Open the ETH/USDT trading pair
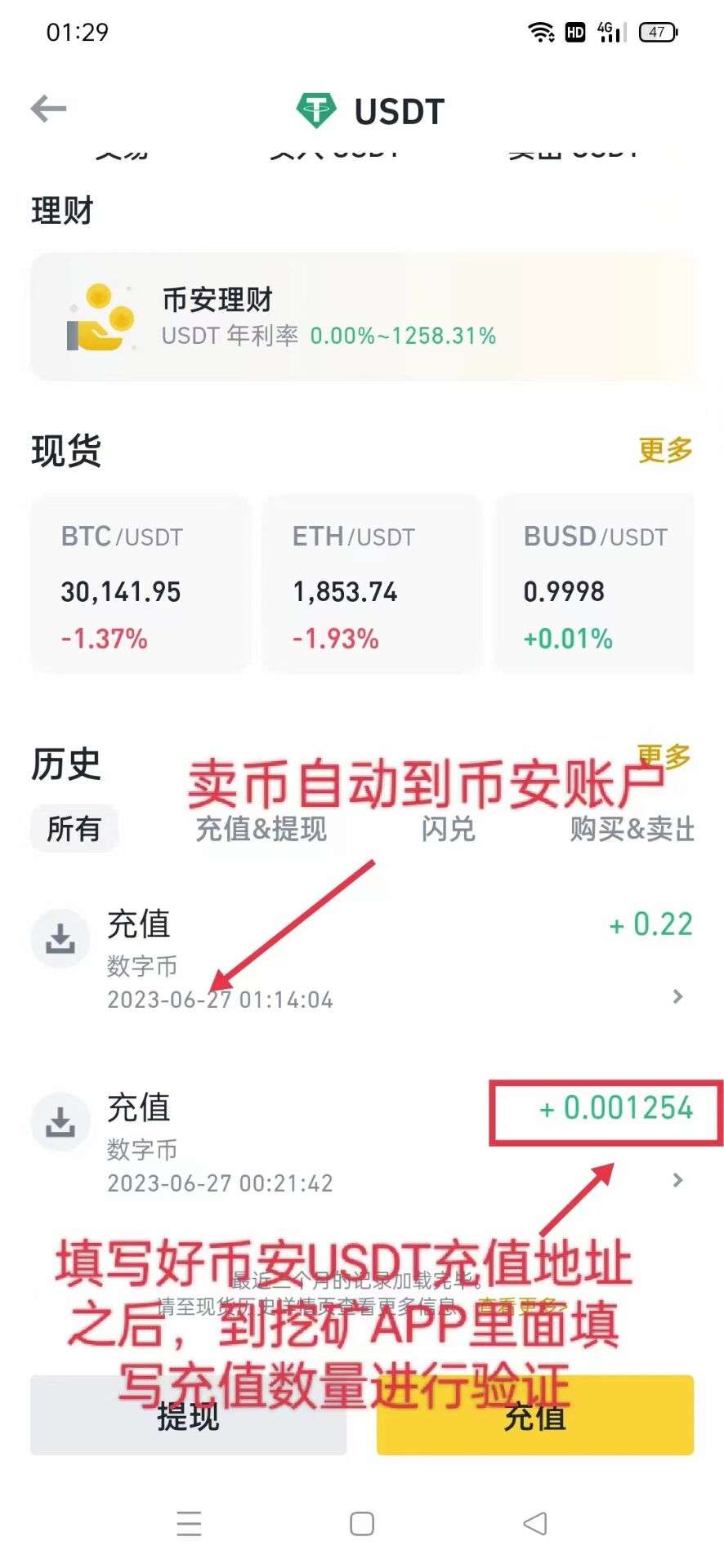Screen dimensions: 724x1568 click(371, 585)
